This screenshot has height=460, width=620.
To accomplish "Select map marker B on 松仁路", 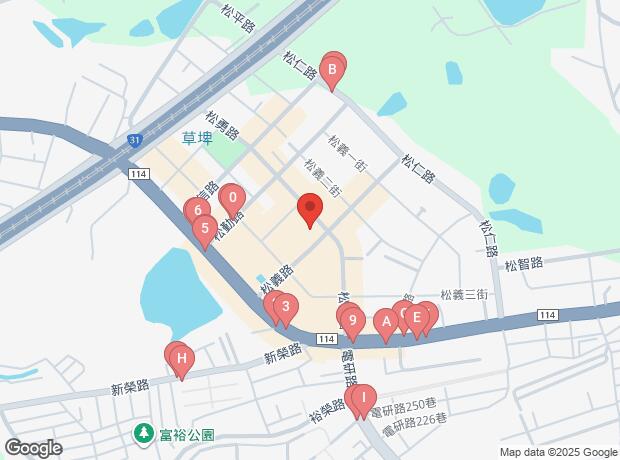I will (x=332, y=71).
